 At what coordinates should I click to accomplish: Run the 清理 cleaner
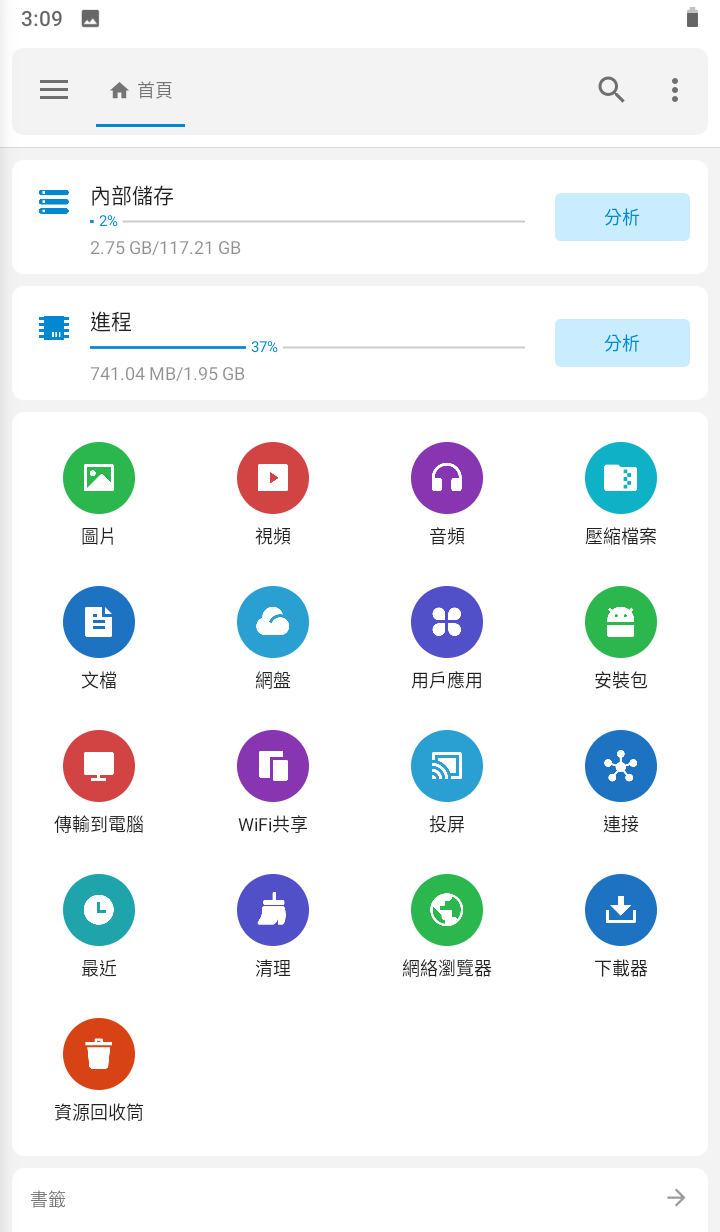[273, 910]
